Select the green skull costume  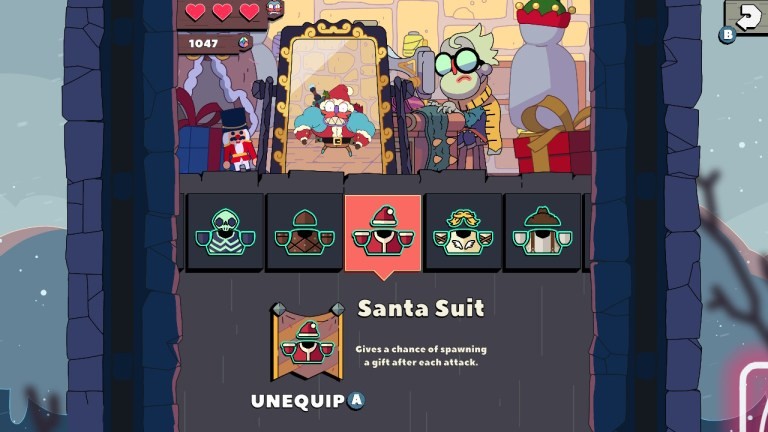pyautogui.click(x=225, y=233)
